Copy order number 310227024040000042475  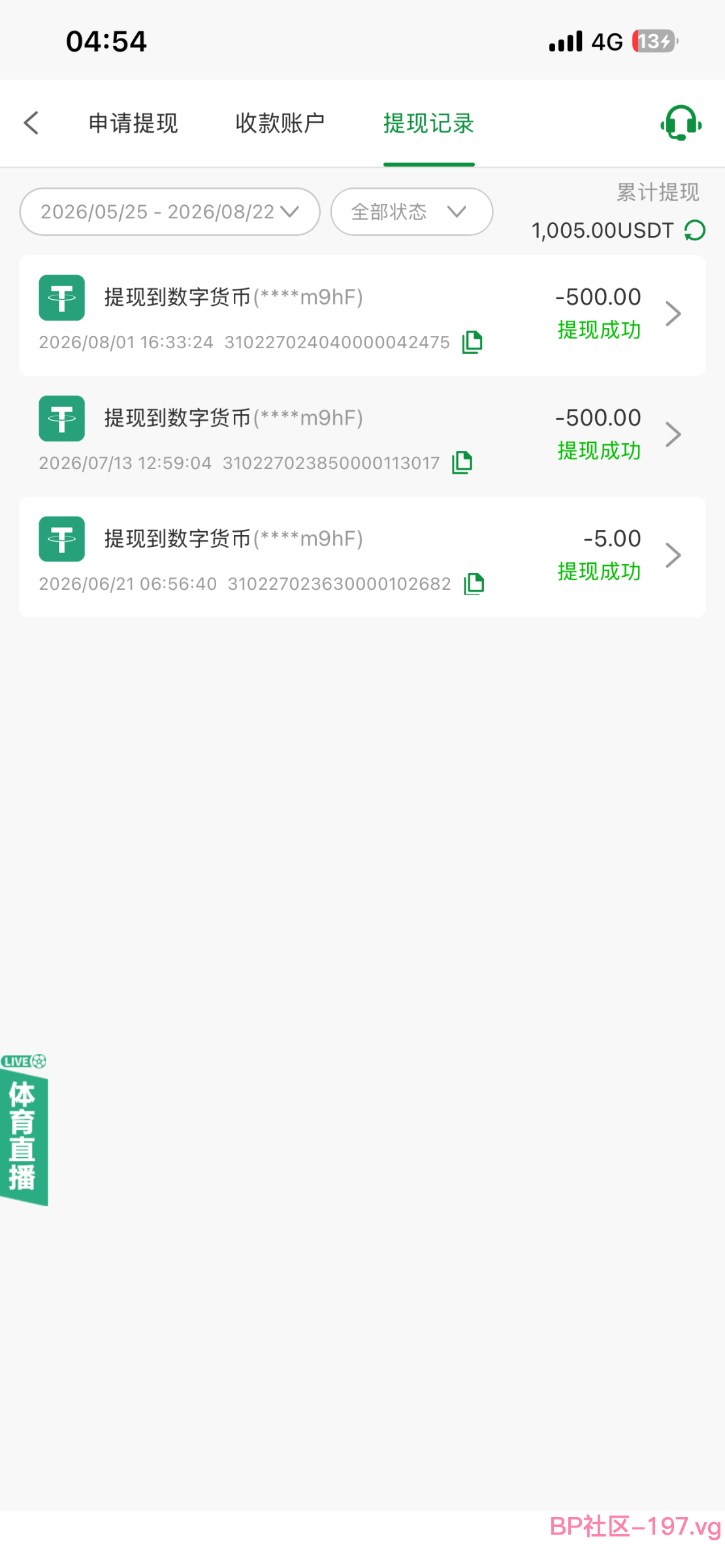point(472,342)
